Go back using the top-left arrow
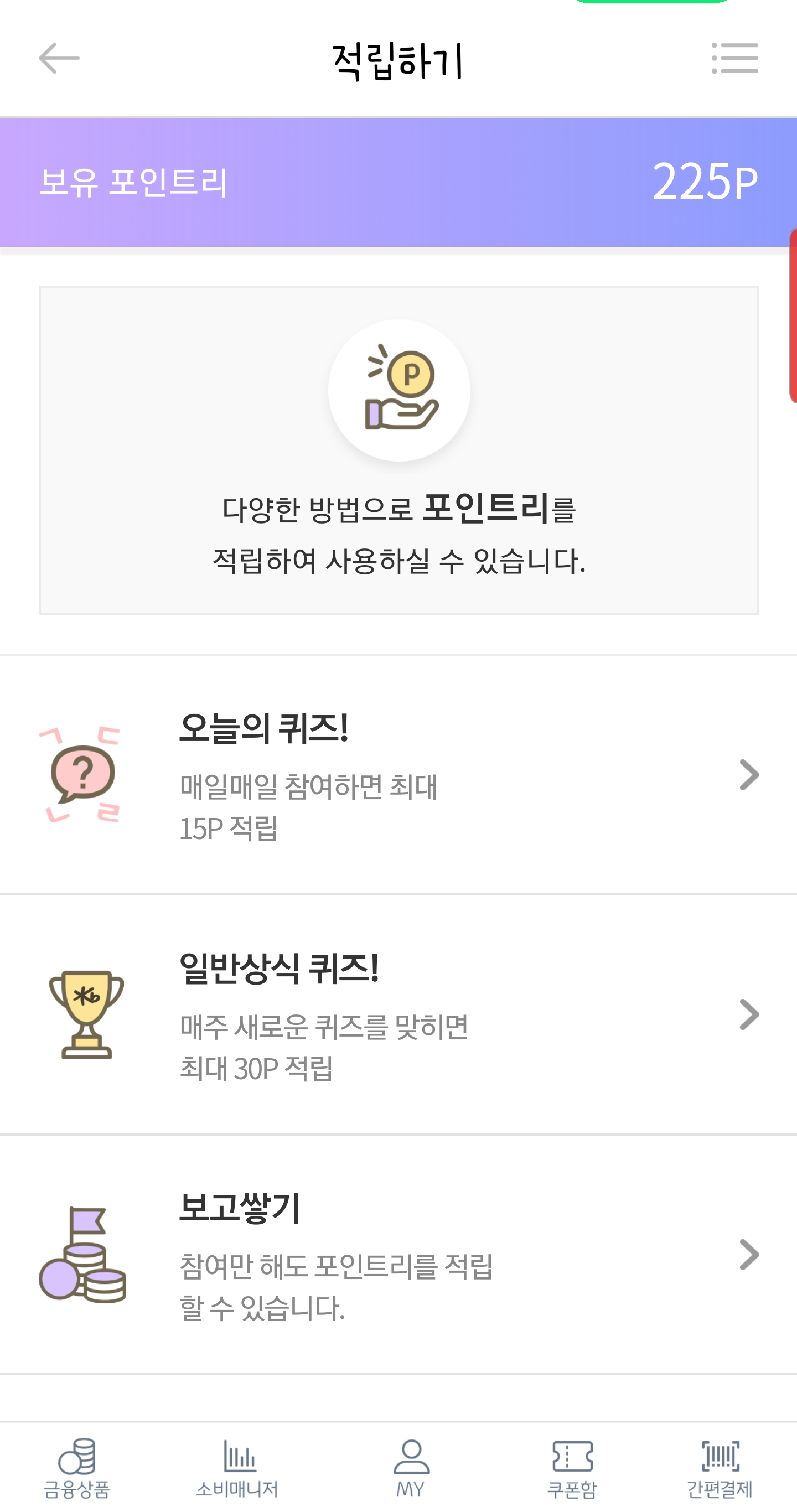This screenshot has width=797, height=1512. tap(59, 59)
